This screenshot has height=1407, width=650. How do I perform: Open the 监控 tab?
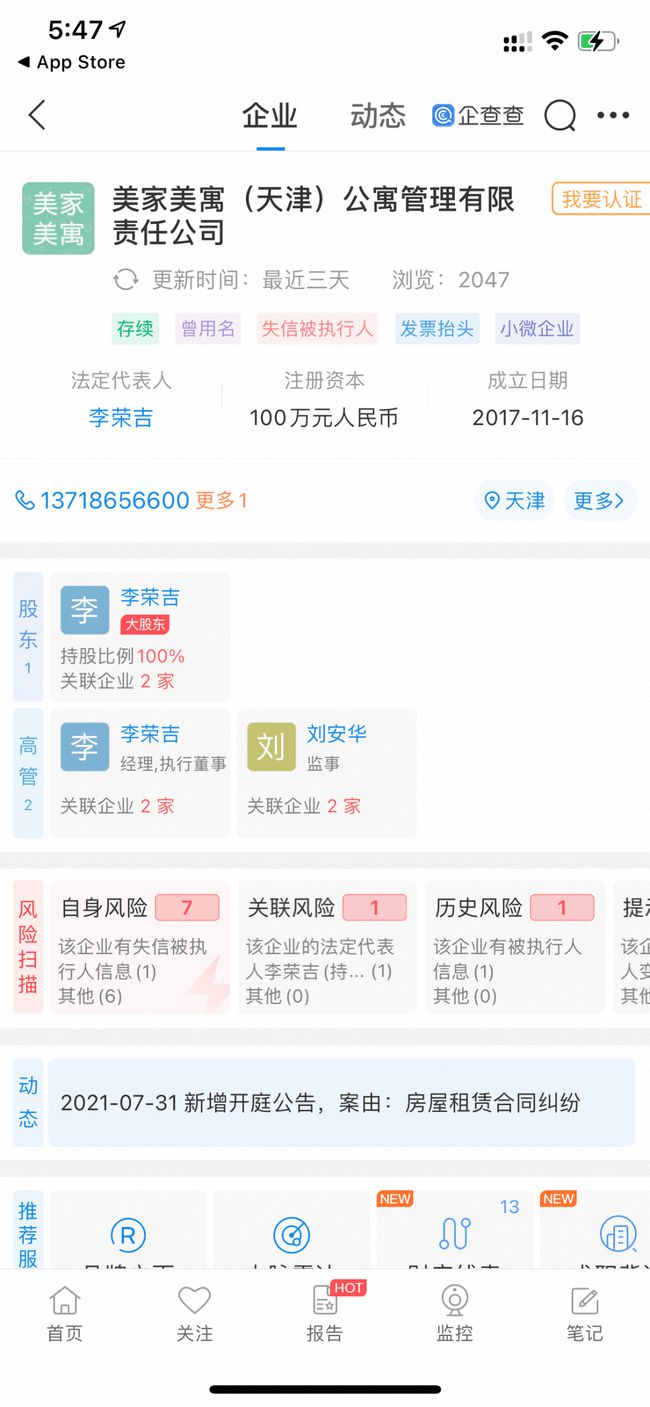coord(455,1314)
